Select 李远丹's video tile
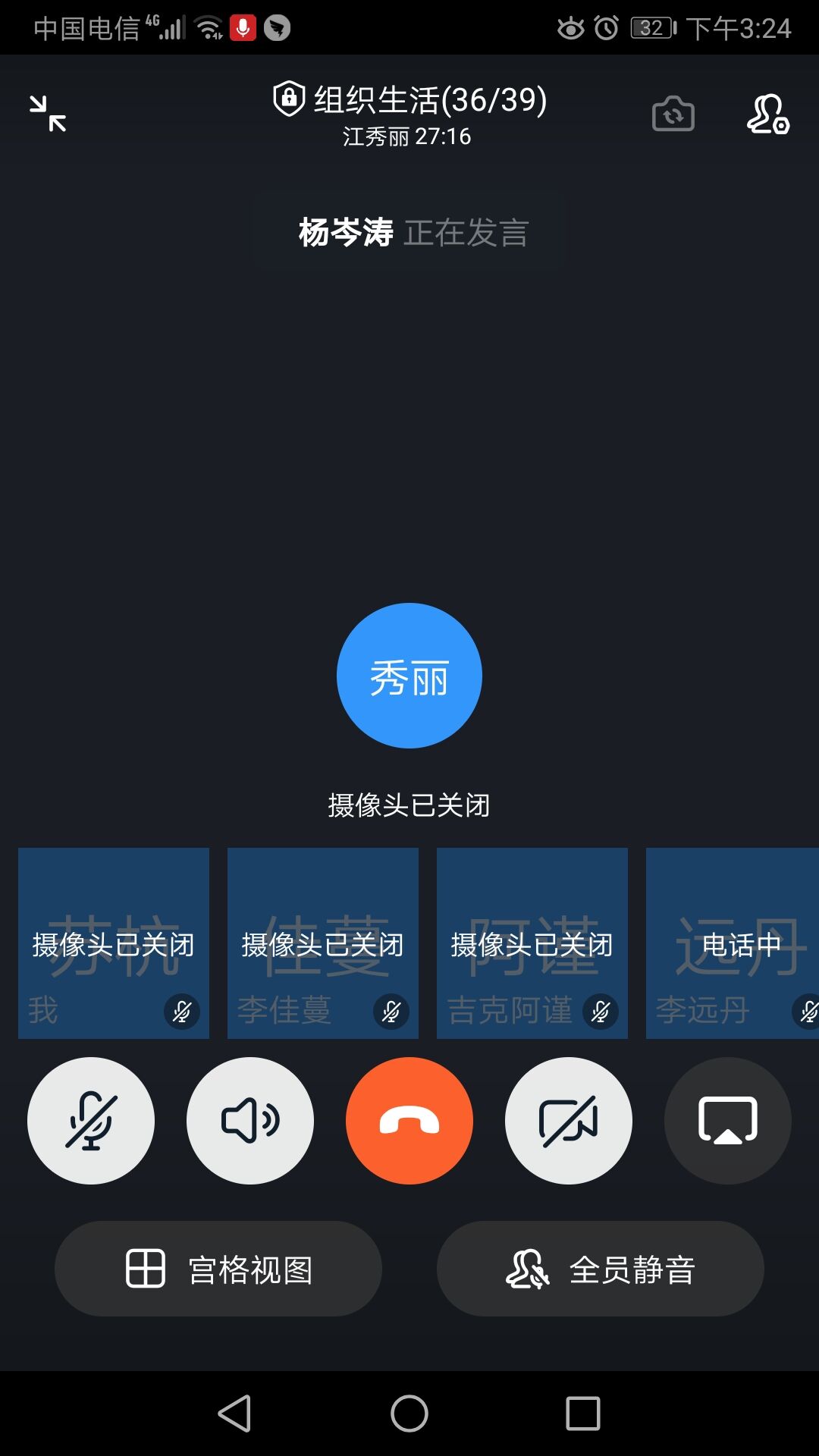Screen dimensions: 819x1456 [733, 943]
